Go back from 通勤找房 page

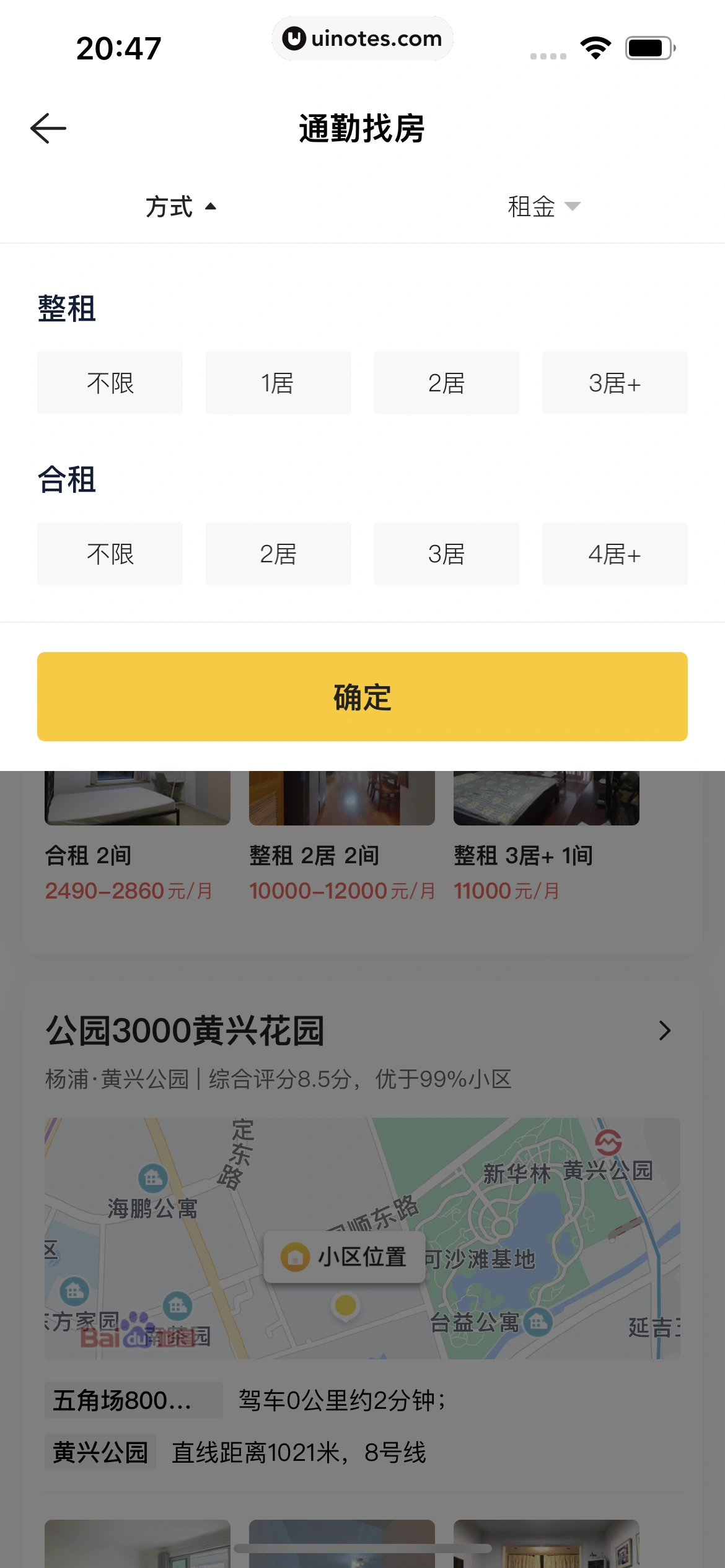(48, 129)
